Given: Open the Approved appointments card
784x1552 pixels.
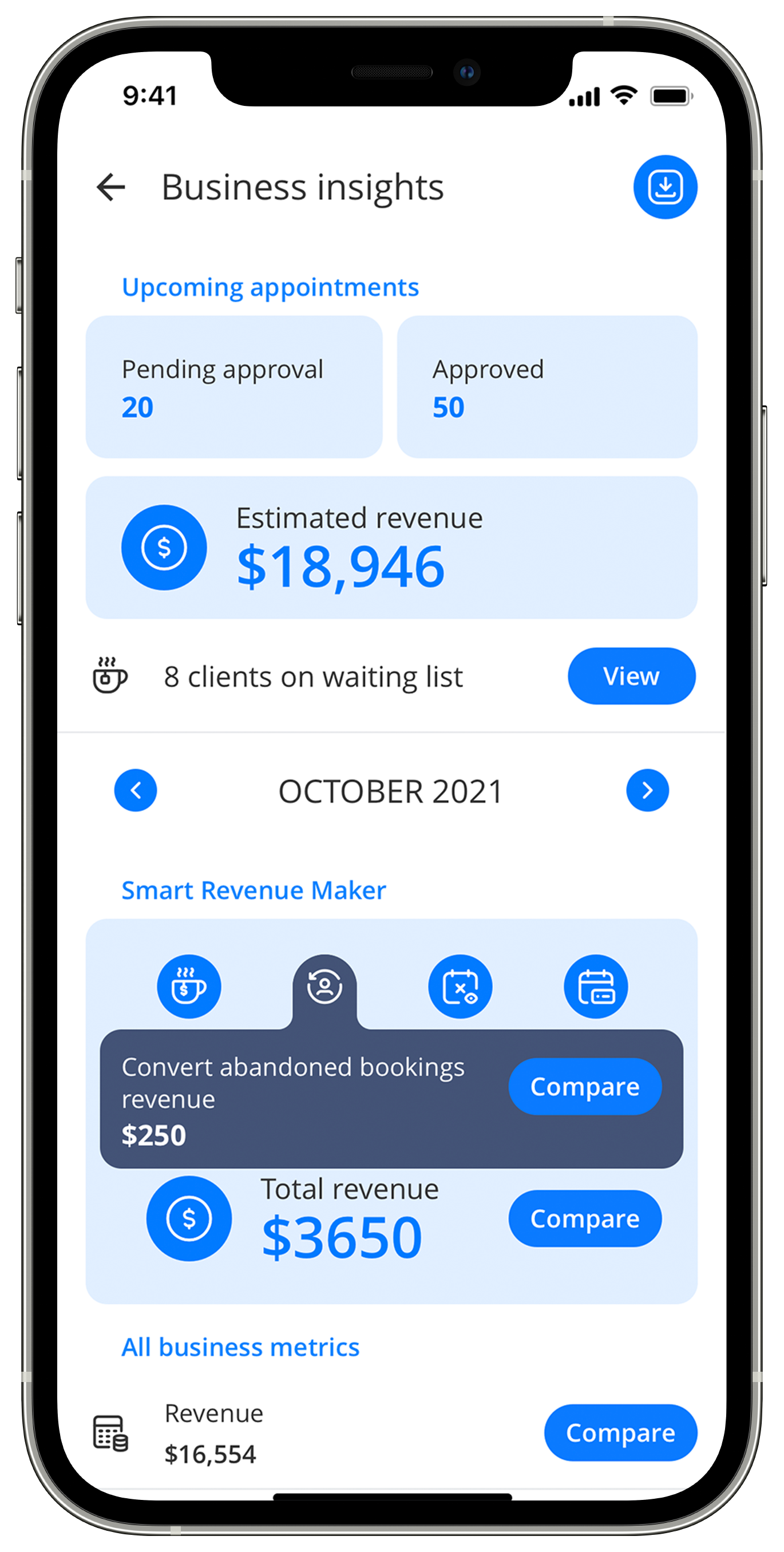Looking at the screenshot, I should point(547,387).
